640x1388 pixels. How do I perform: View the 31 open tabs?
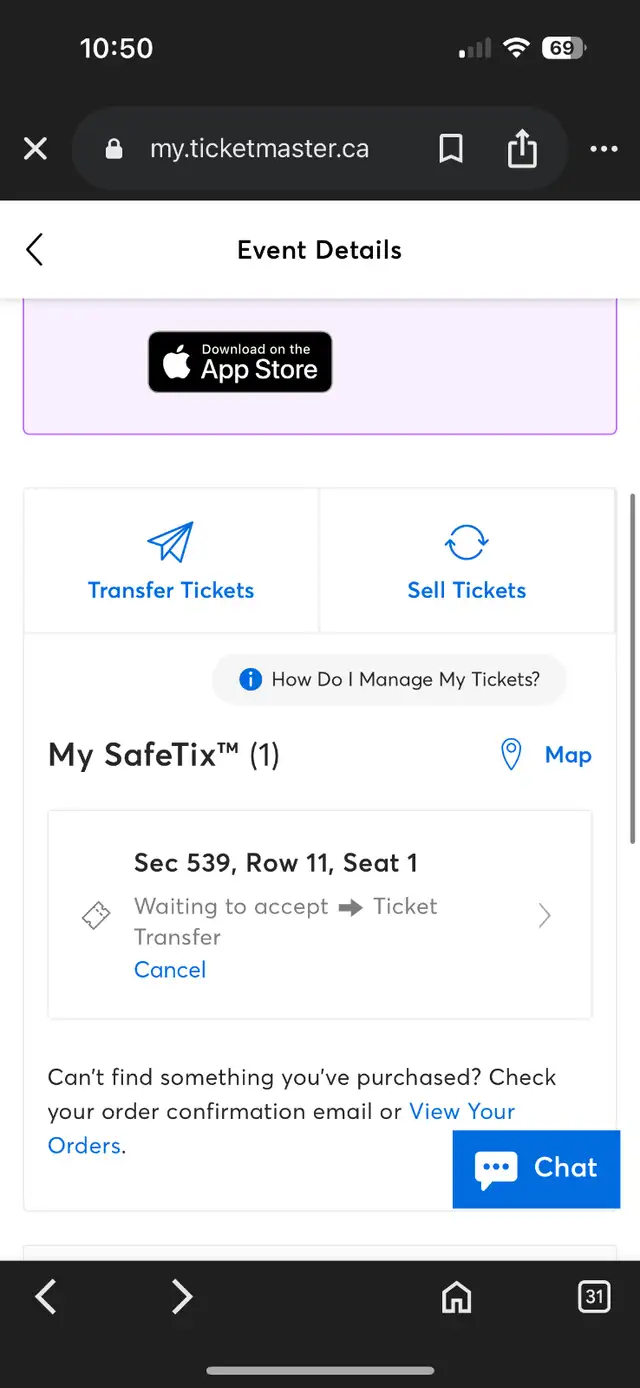pos(594,1297)
